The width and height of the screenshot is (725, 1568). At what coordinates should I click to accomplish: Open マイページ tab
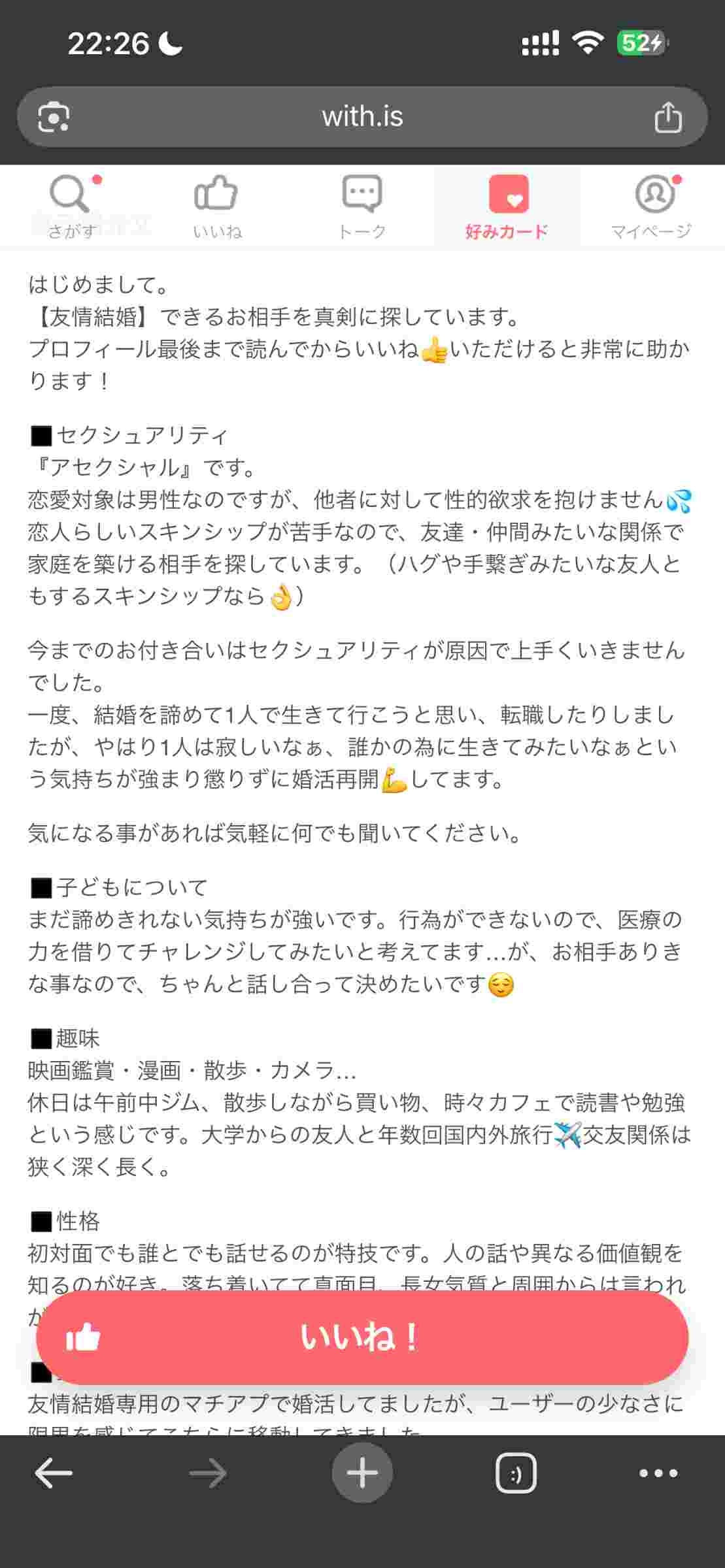652,206
